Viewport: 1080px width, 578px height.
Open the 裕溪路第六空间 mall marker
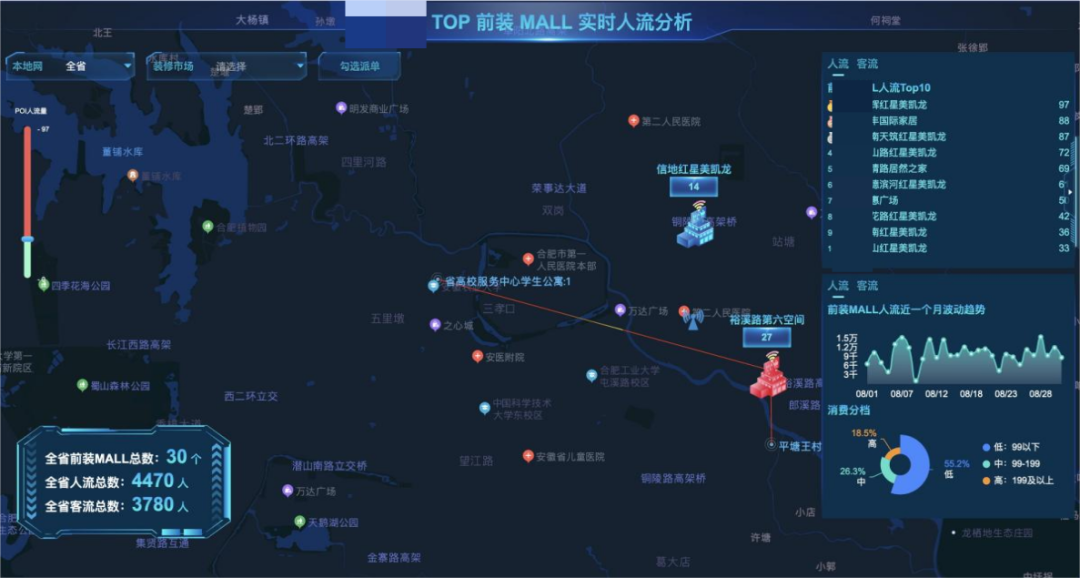pyautogui.click(x=768, y=376)
